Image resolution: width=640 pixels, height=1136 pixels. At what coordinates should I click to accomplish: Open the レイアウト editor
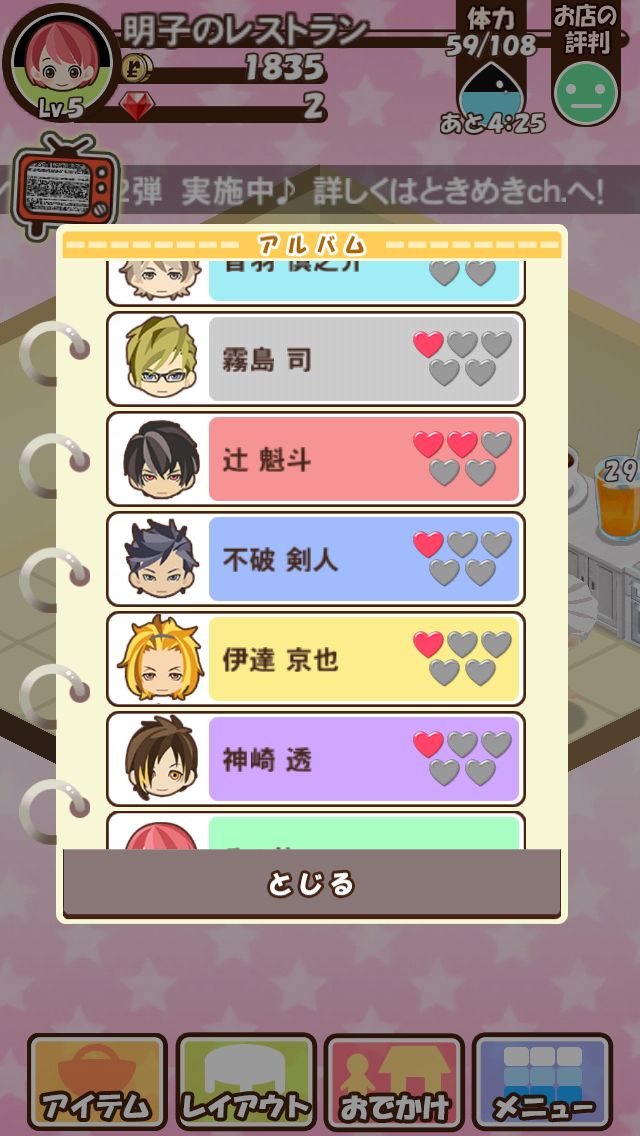tap(246, 1082)
